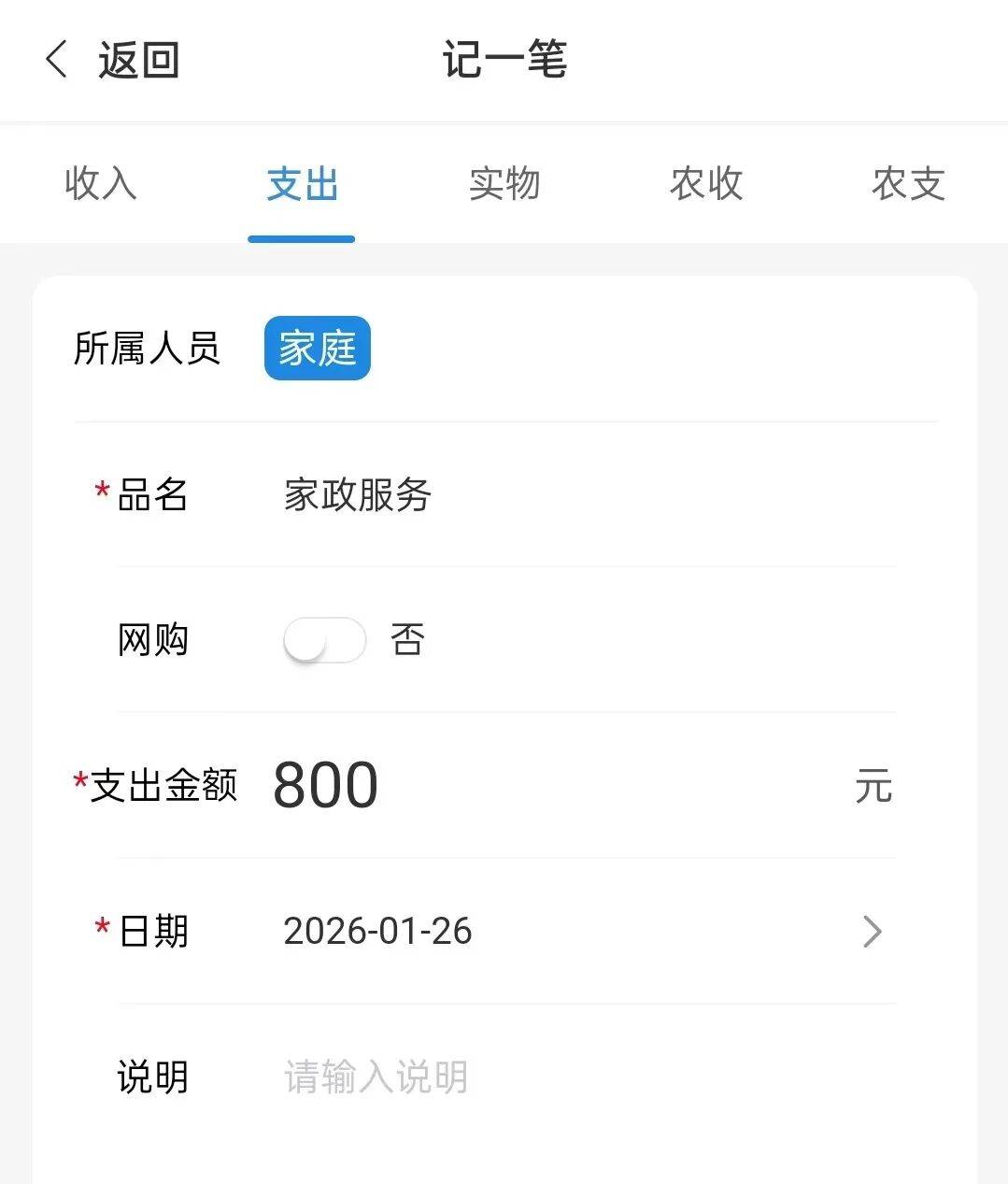This screenshot has height=1184, width=1008.
Task: Go back using the 返回 arrow
Action: pyautogui.click(x=58, y=60)
